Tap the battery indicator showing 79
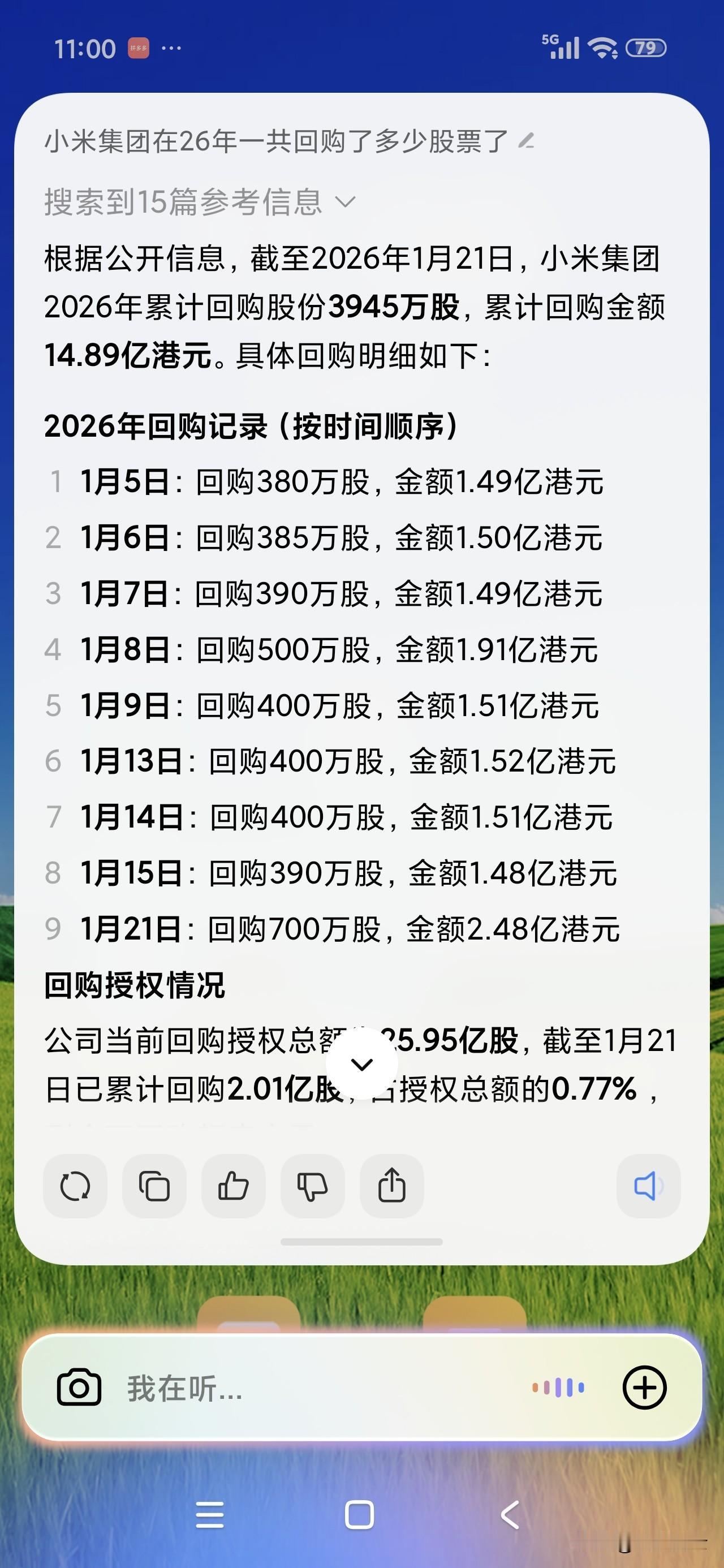 (x=647, y=48)
